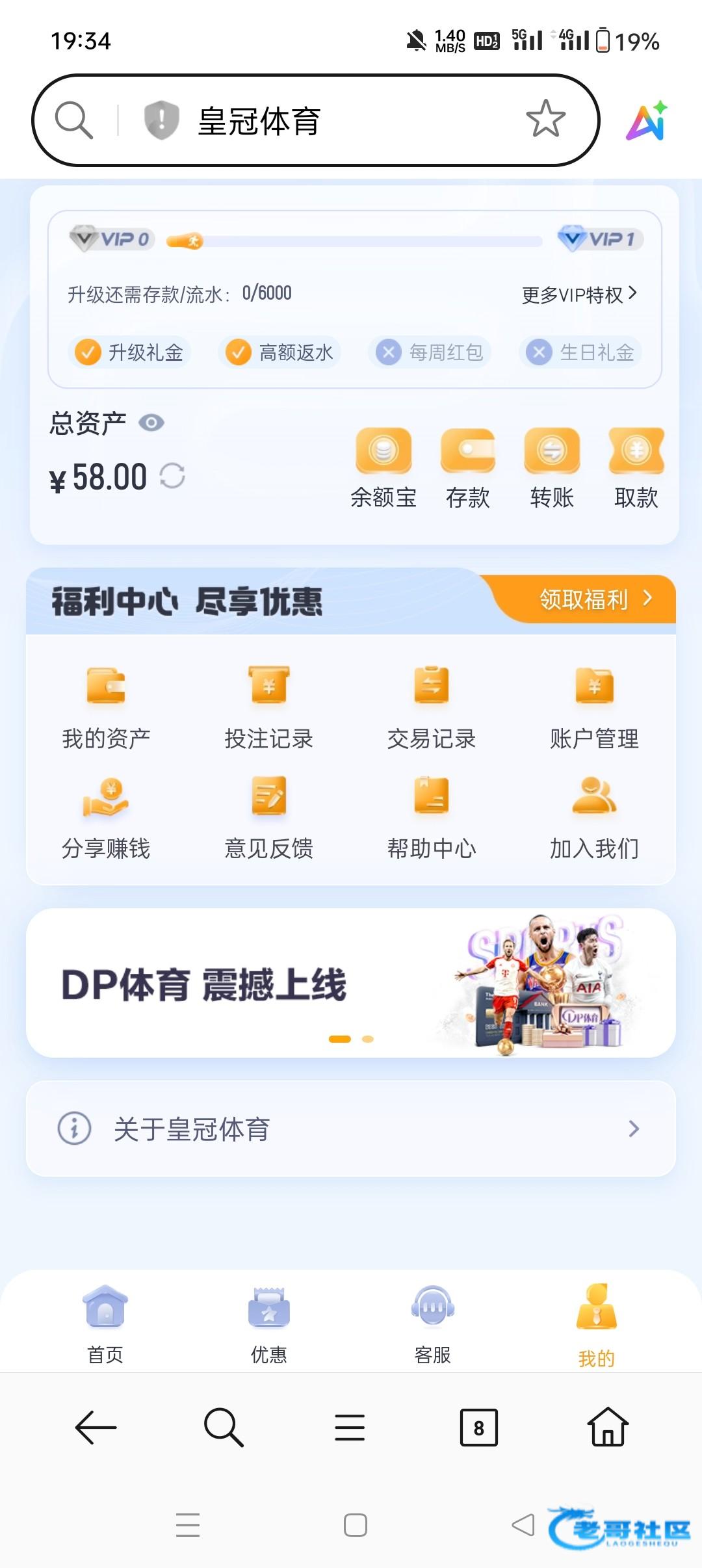Open 转账 transfer
Viewport: 702px width, 1568px height.
point(552,467)
